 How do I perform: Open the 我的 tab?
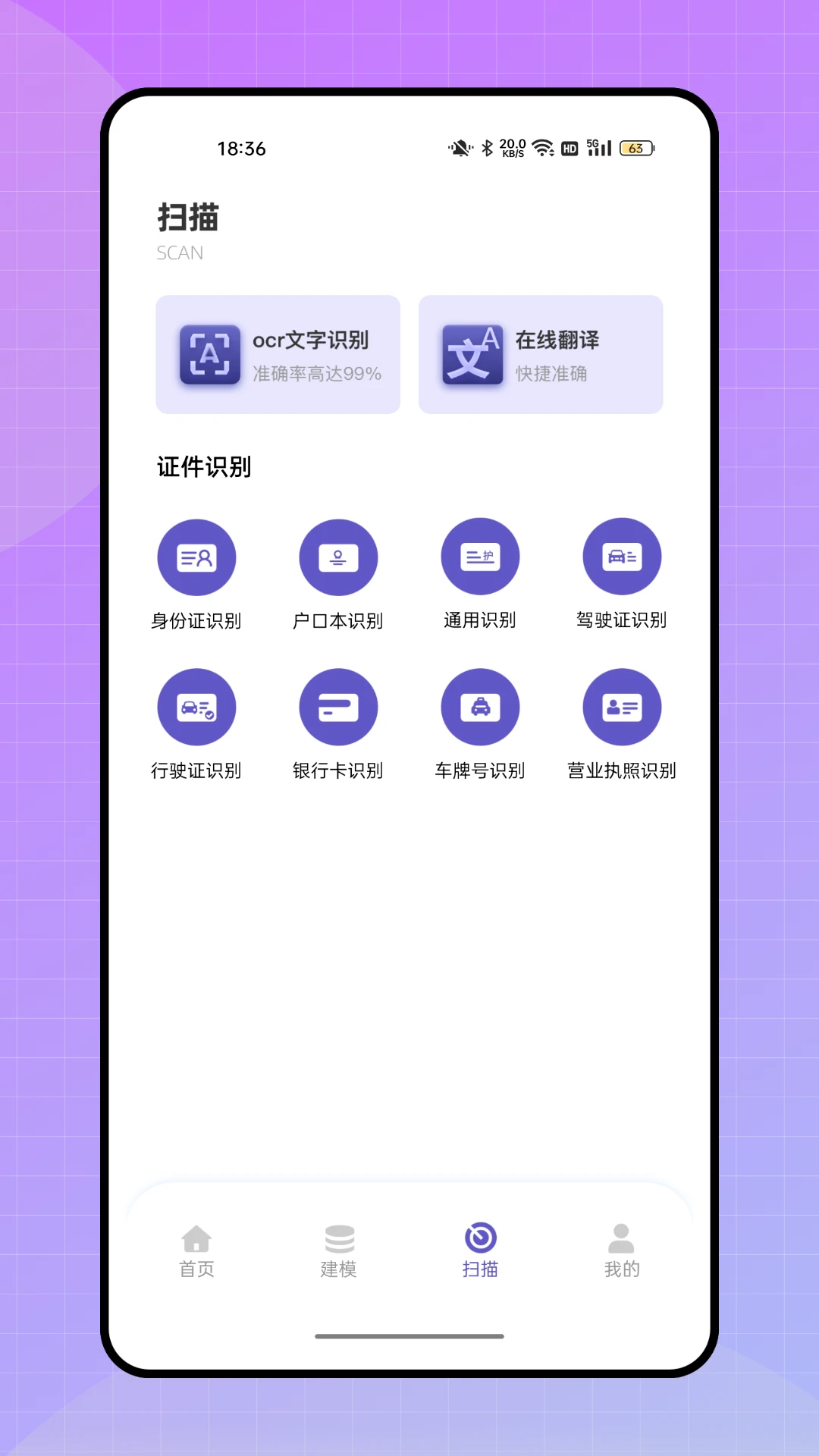[x=622, y=1251]
